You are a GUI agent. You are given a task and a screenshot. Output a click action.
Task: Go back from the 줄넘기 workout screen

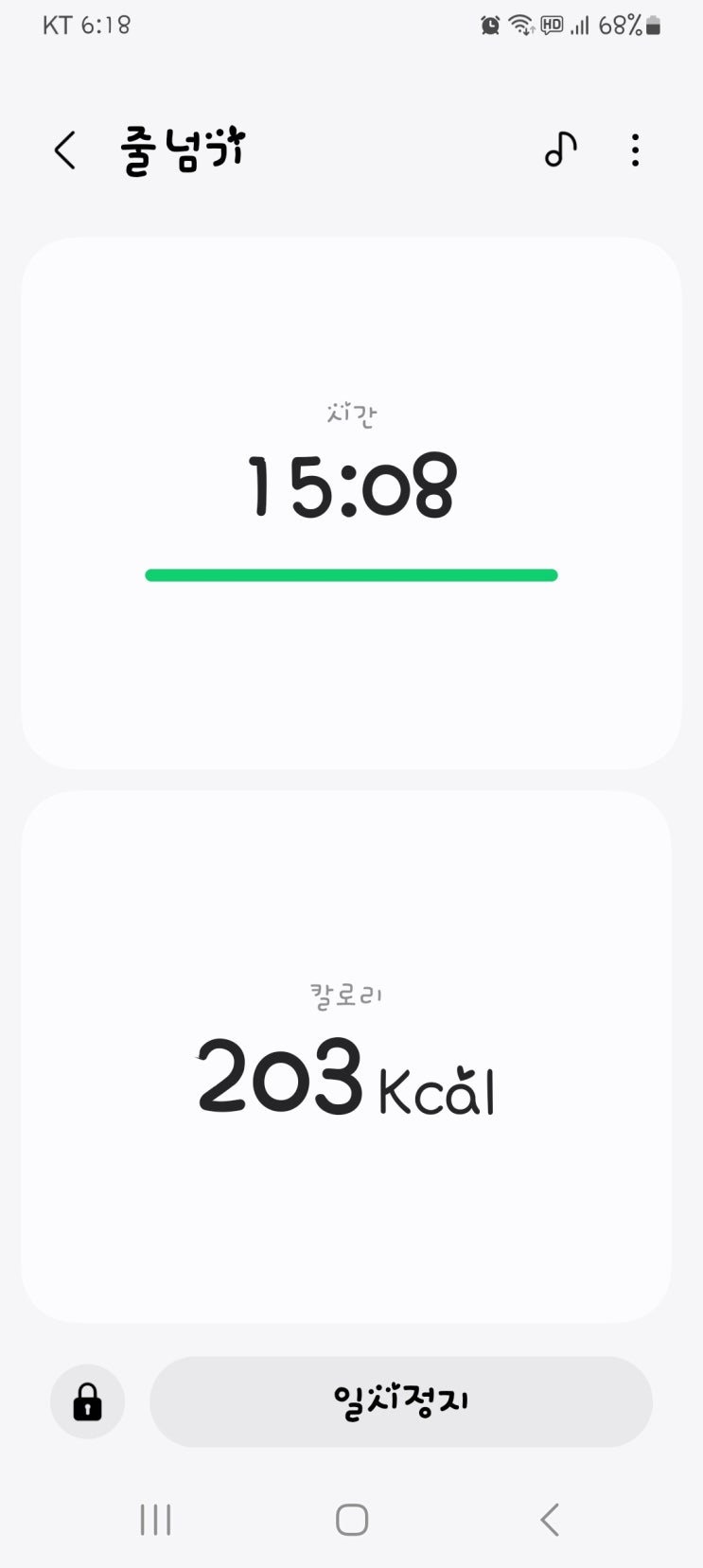[64, 150]
